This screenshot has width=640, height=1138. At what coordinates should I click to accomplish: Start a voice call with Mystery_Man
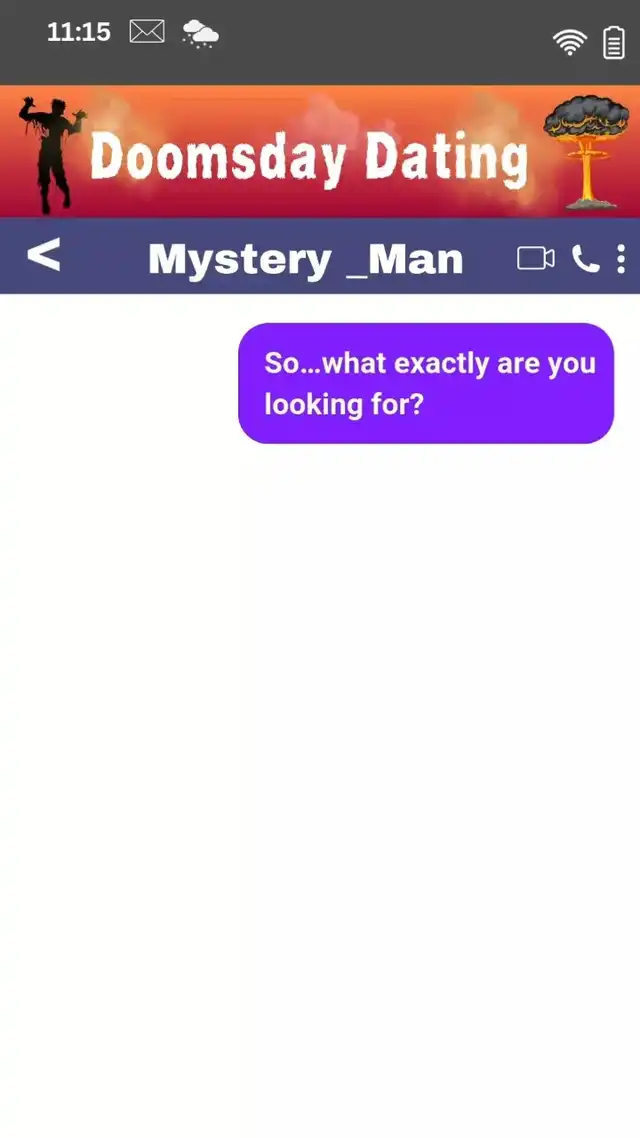(x=586, y=258)
